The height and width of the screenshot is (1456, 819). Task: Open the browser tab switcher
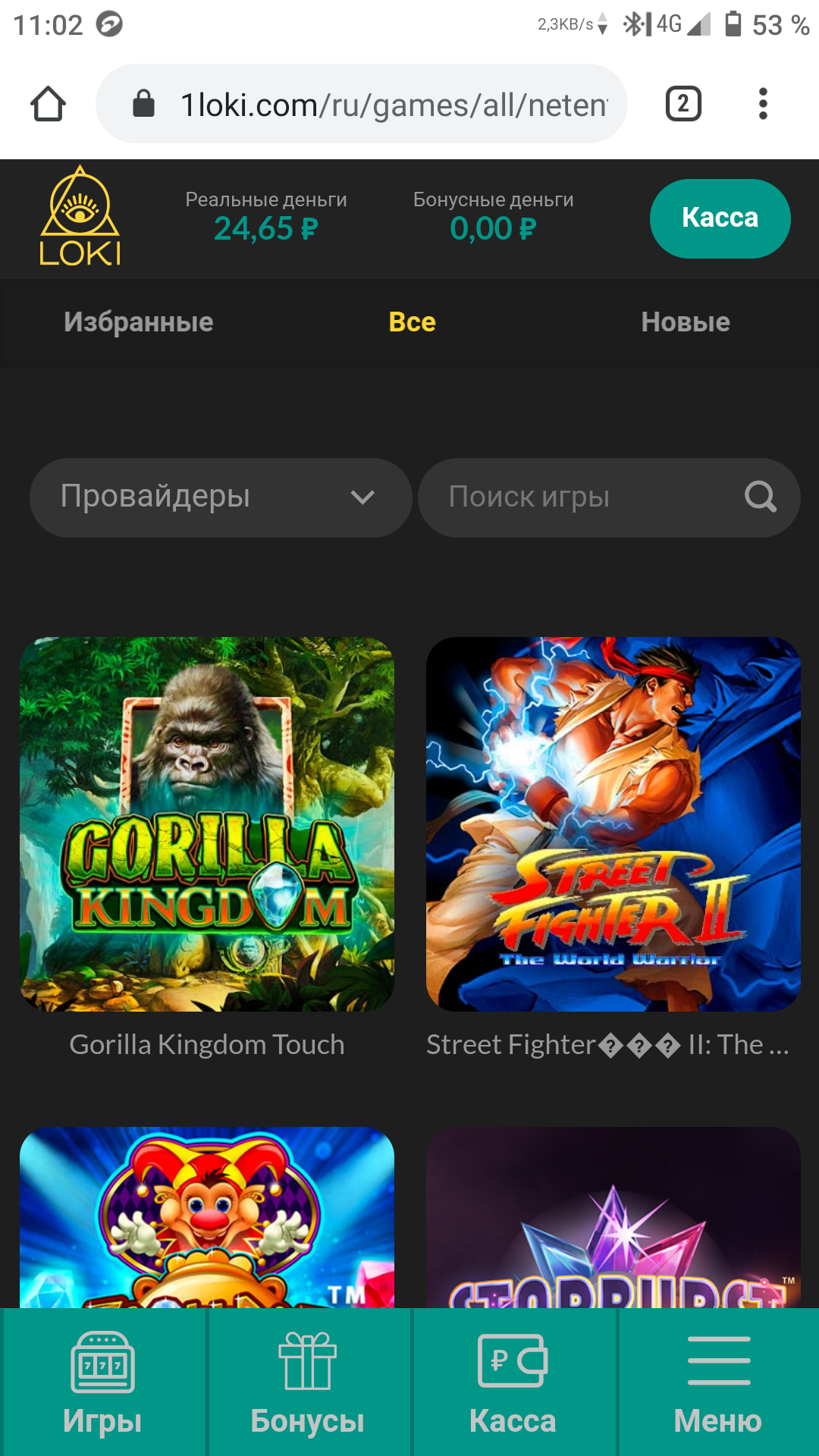click(x=683, y=104)
